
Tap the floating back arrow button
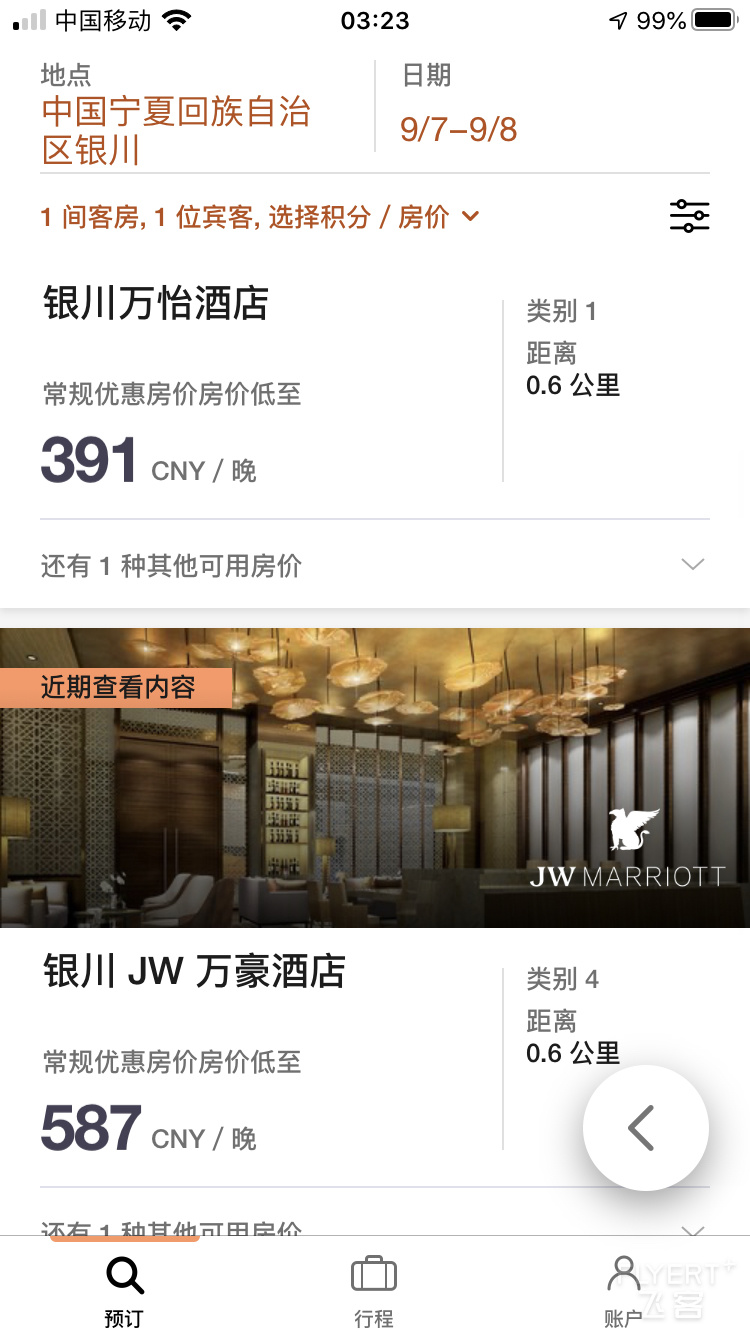pos(646,1128)
